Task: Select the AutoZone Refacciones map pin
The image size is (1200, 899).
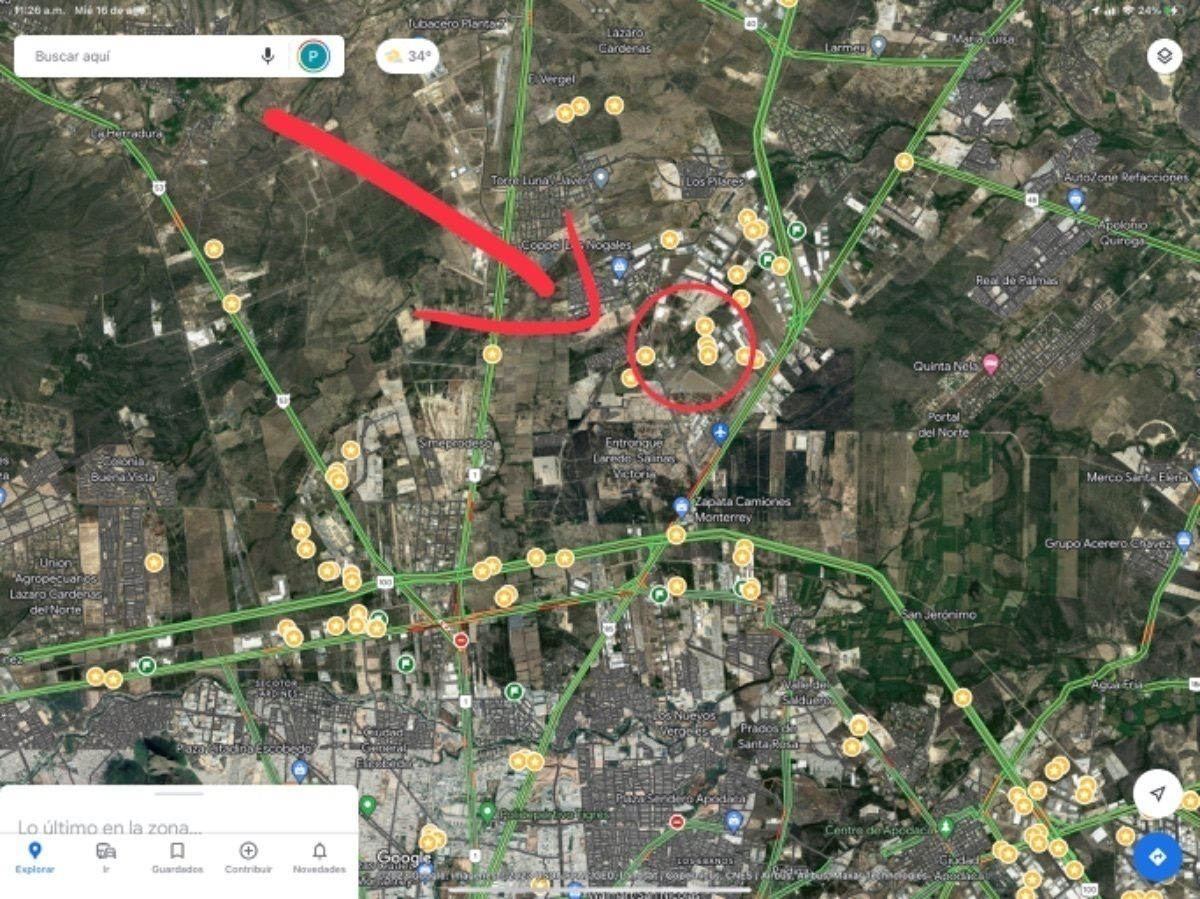Action: (x=1075, y=199)
